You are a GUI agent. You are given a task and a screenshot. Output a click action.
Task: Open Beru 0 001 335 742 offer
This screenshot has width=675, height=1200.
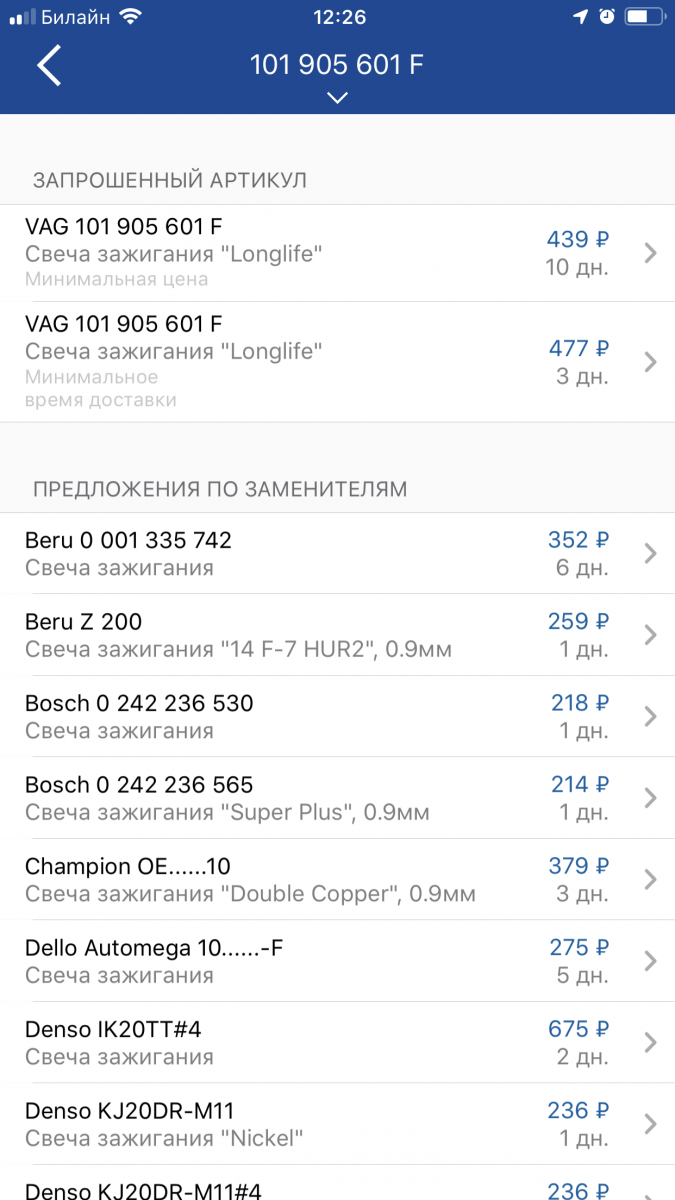(x=337, y=553)
